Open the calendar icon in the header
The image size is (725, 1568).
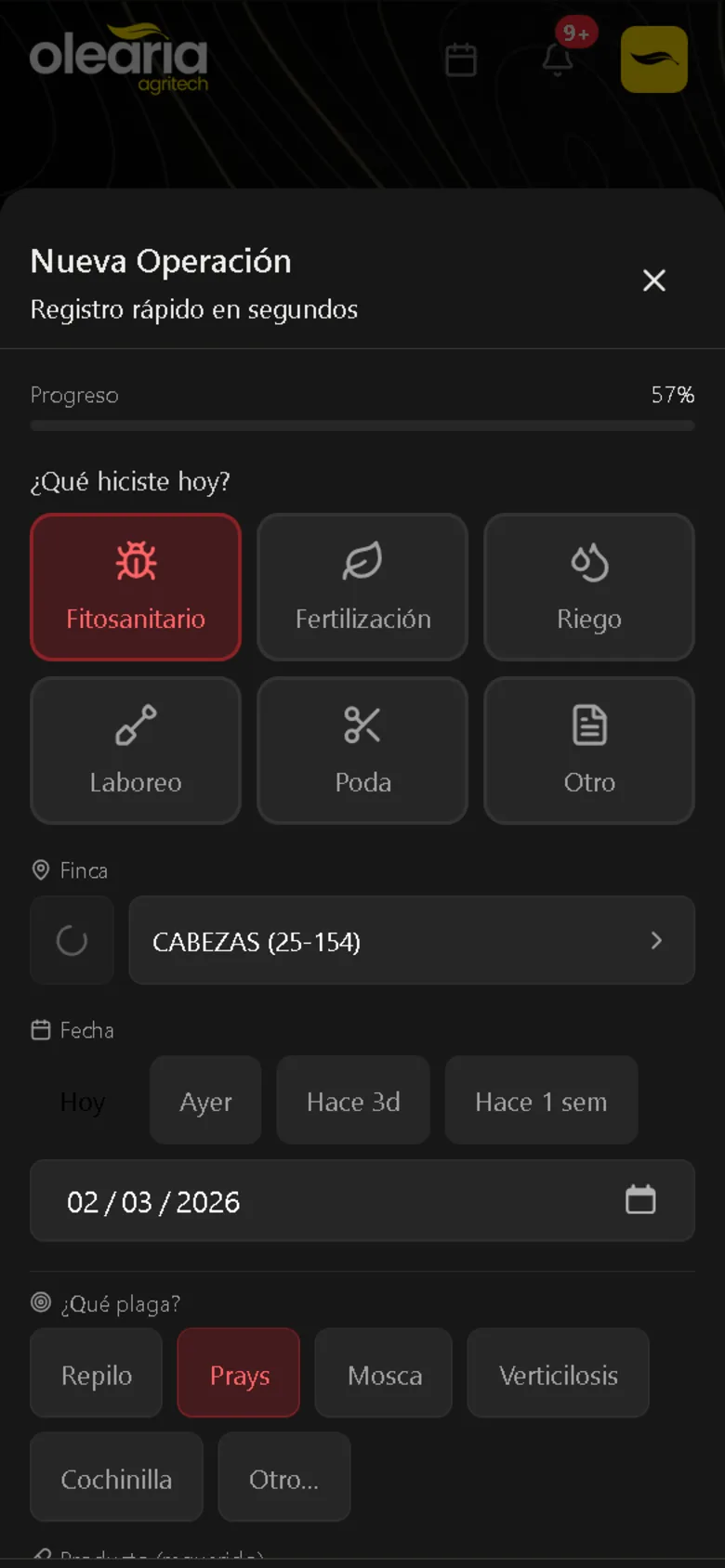[461, 59]
